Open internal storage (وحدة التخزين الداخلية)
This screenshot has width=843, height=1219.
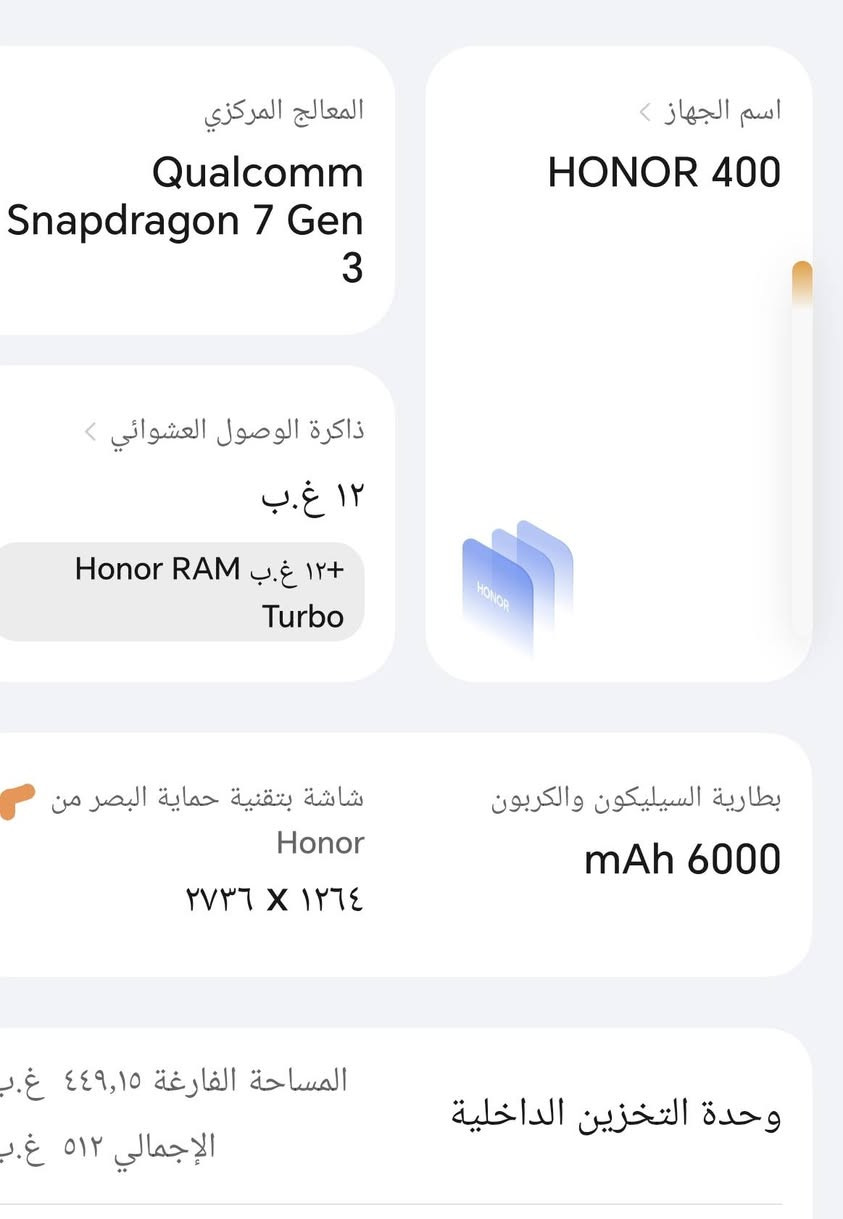tap(616, 1113)
